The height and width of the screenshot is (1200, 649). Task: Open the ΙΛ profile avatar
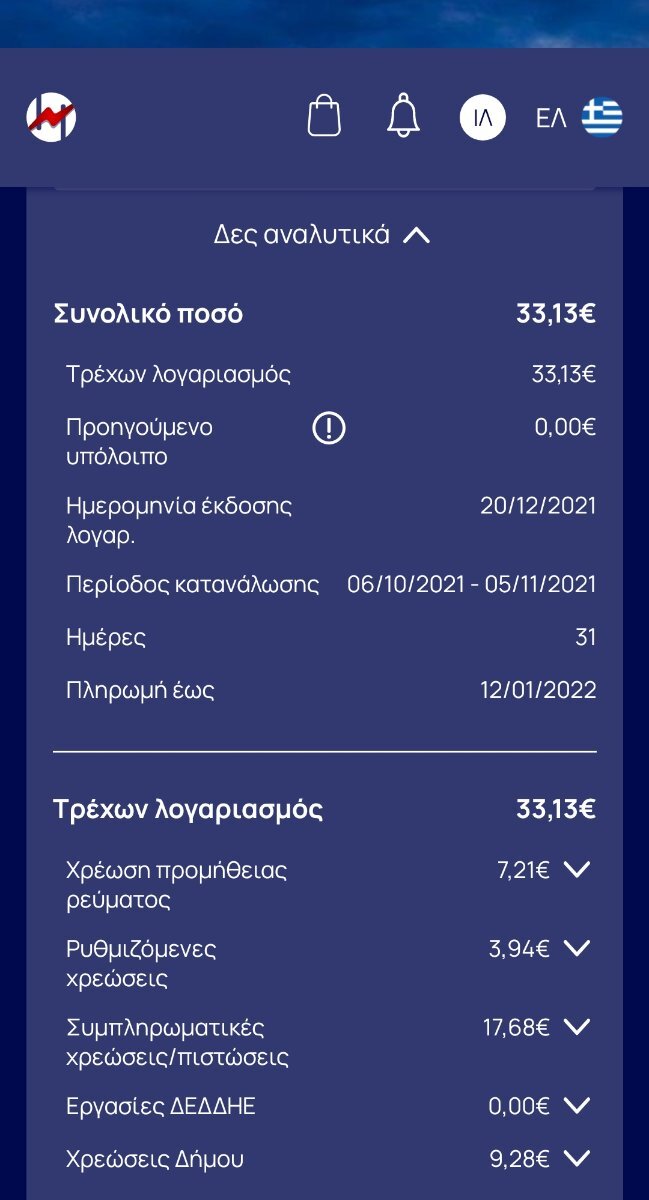[x=483, y=118]
